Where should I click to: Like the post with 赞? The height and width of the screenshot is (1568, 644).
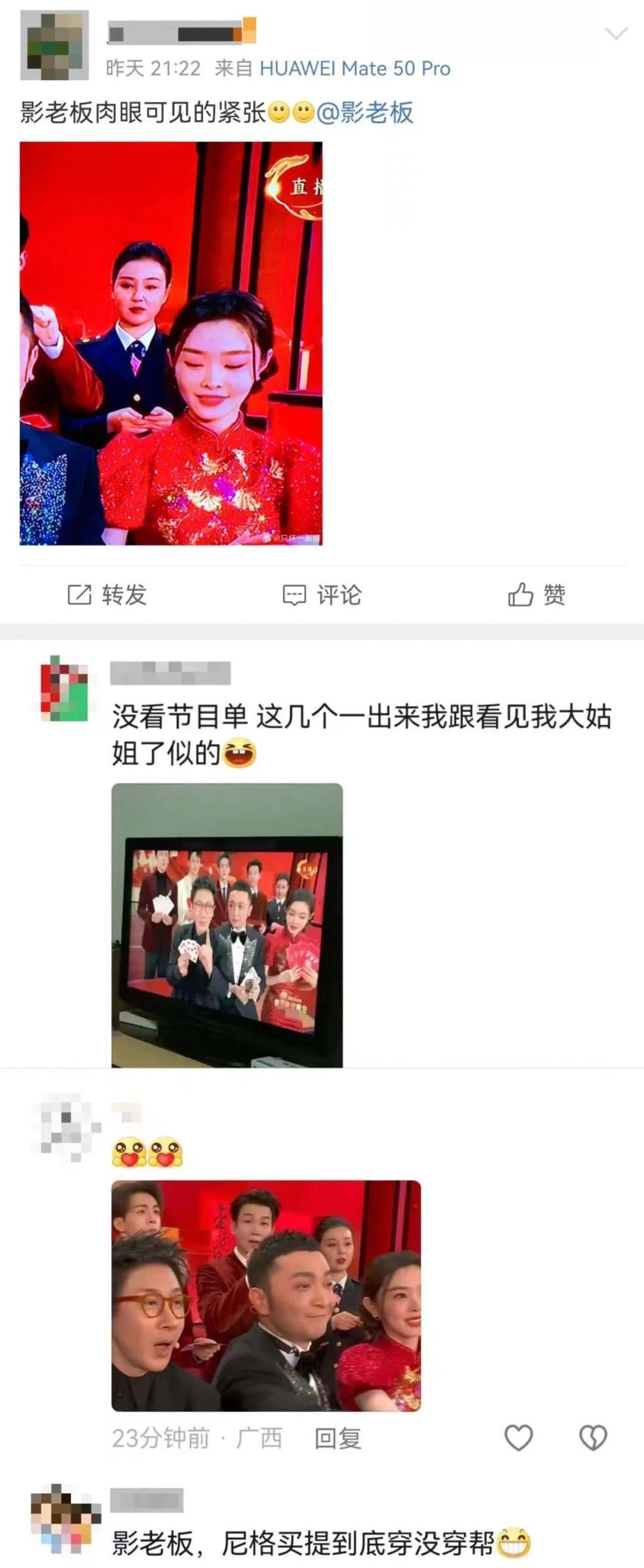click(537, 594)
